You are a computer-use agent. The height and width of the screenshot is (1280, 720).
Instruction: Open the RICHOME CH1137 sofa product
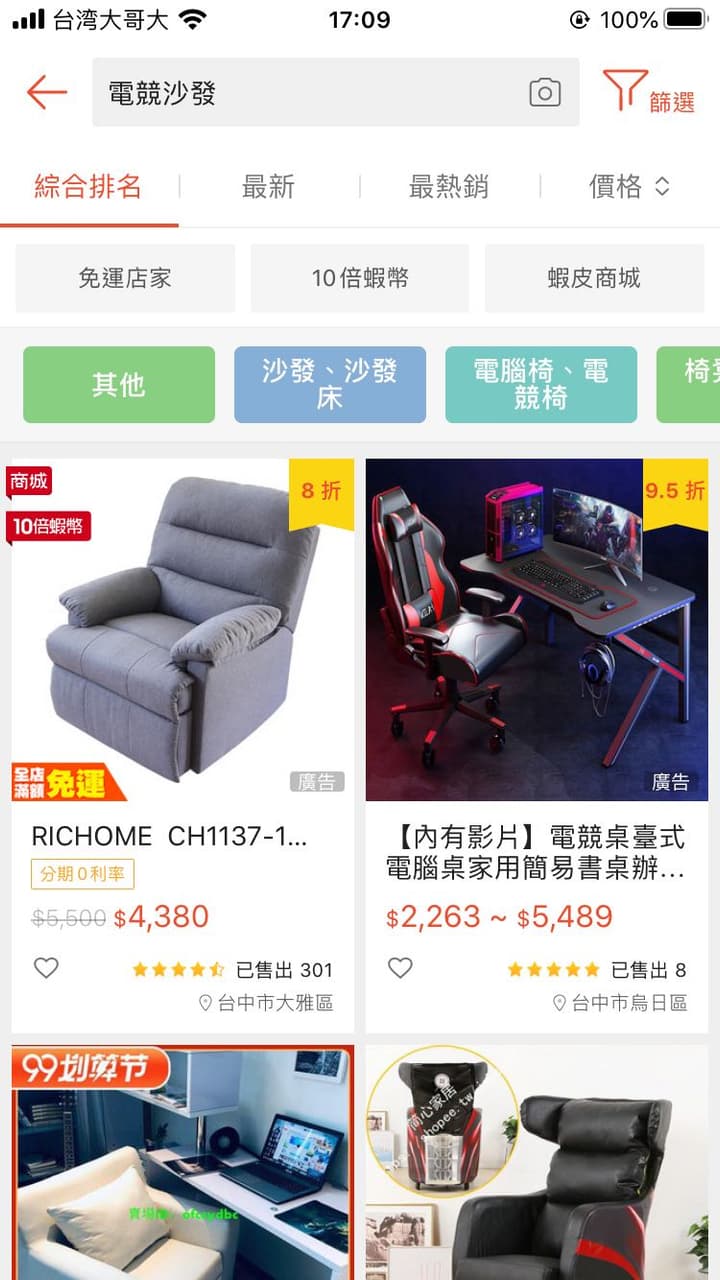tap(183, 746)
